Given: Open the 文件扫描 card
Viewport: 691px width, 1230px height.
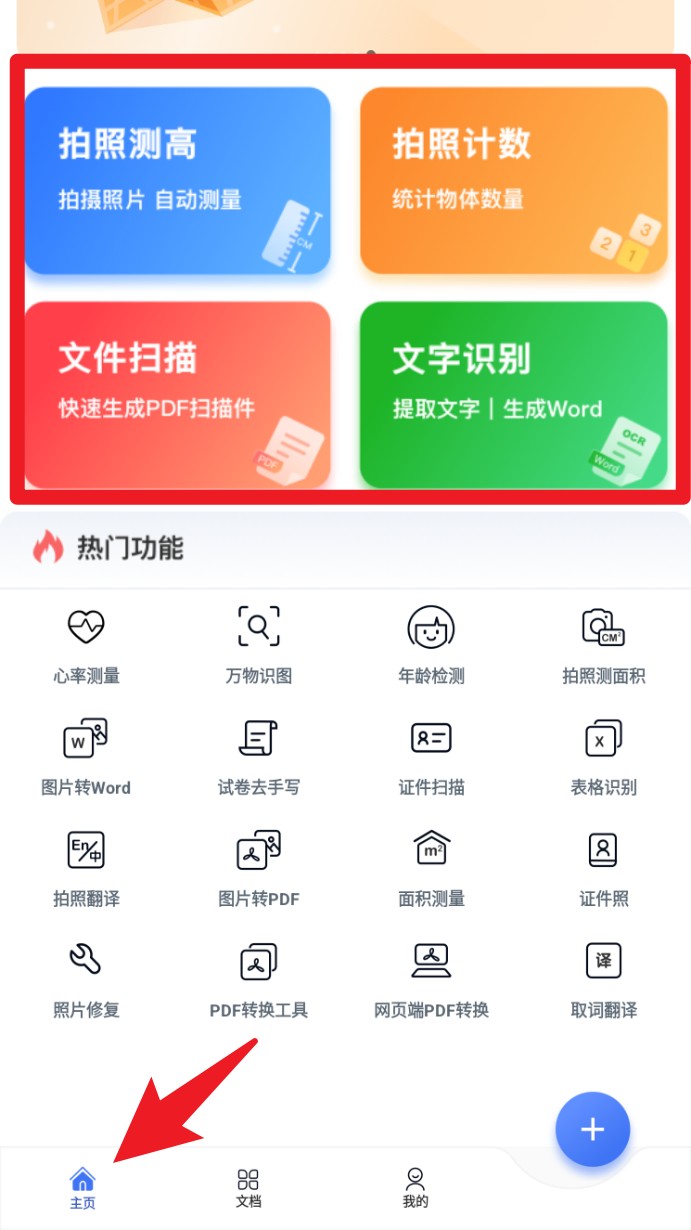Looking at the screenshot, I should click(x=177, y=394).
